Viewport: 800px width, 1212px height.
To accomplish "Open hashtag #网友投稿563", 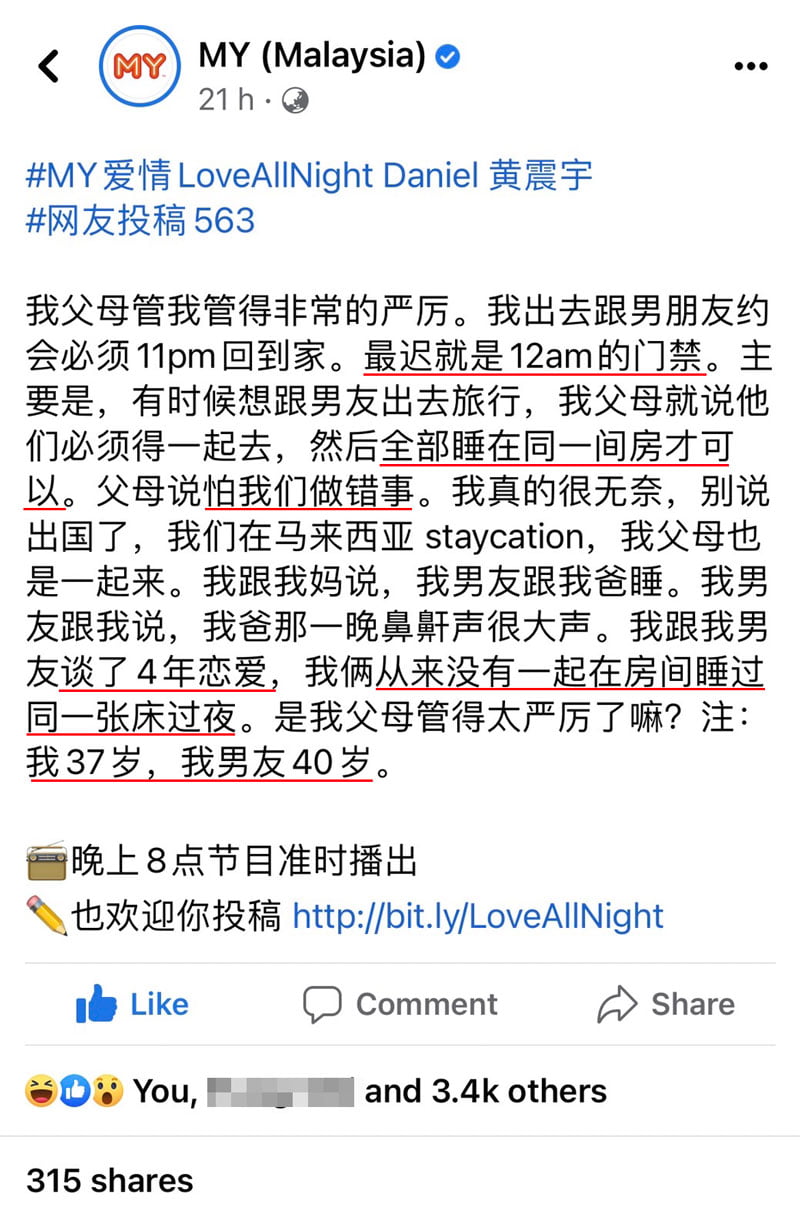I will pos(140,220).
